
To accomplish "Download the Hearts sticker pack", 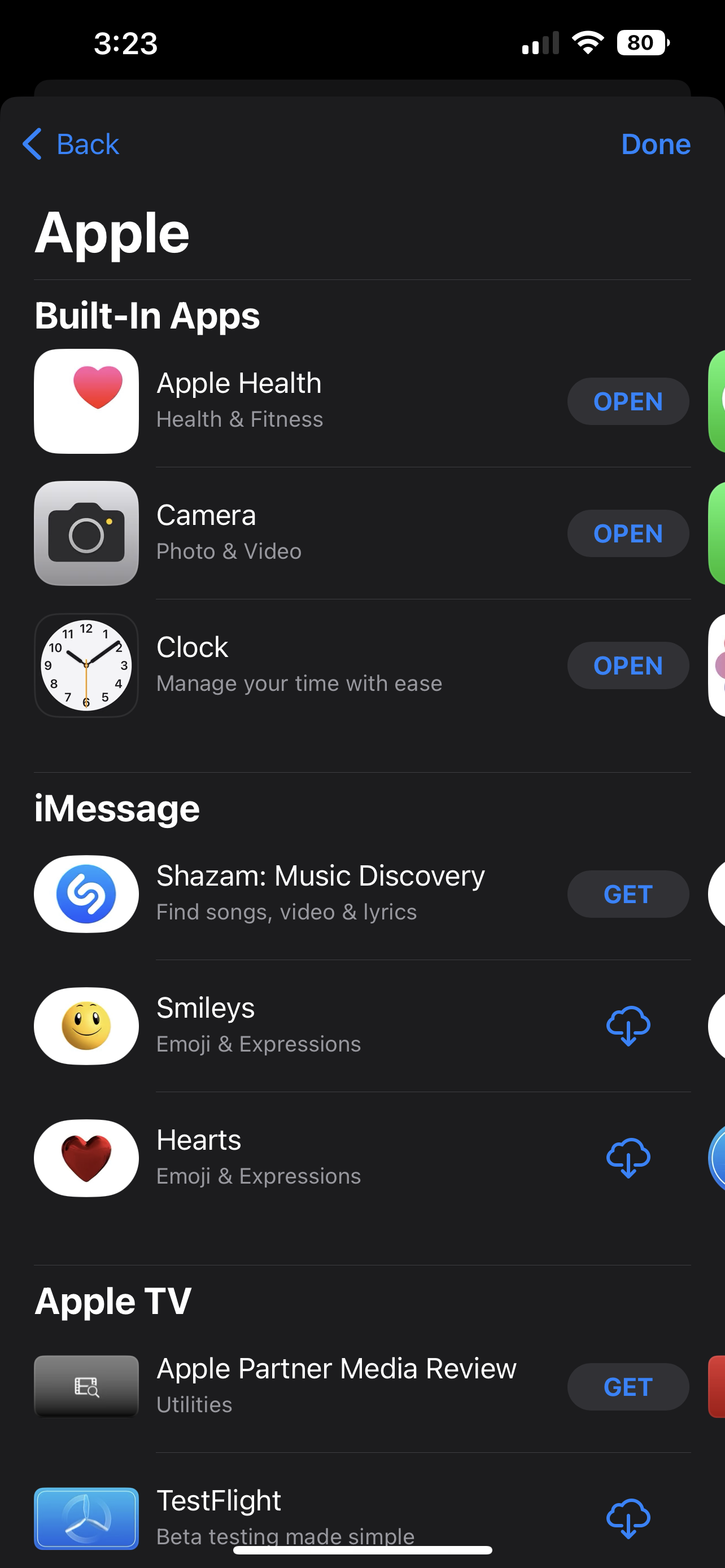I will tap(628, 1158).
